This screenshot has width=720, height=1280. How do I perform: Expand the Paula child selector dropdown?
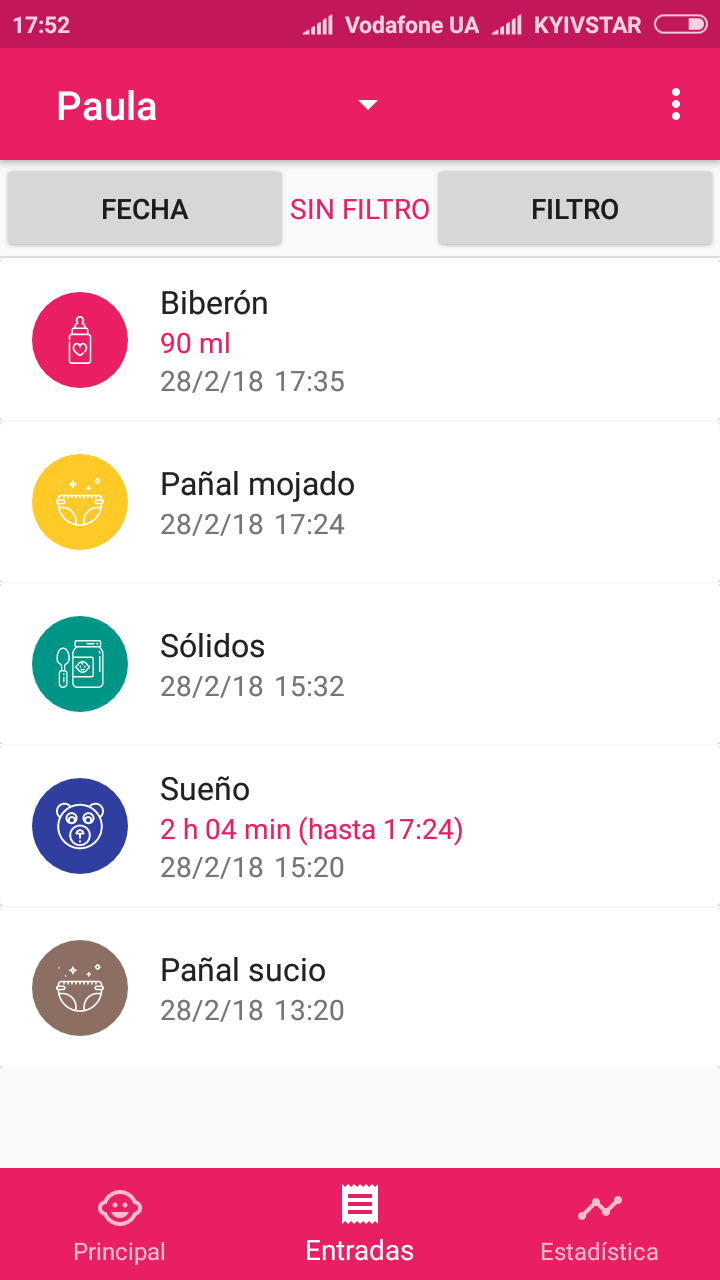click(217, 106)
